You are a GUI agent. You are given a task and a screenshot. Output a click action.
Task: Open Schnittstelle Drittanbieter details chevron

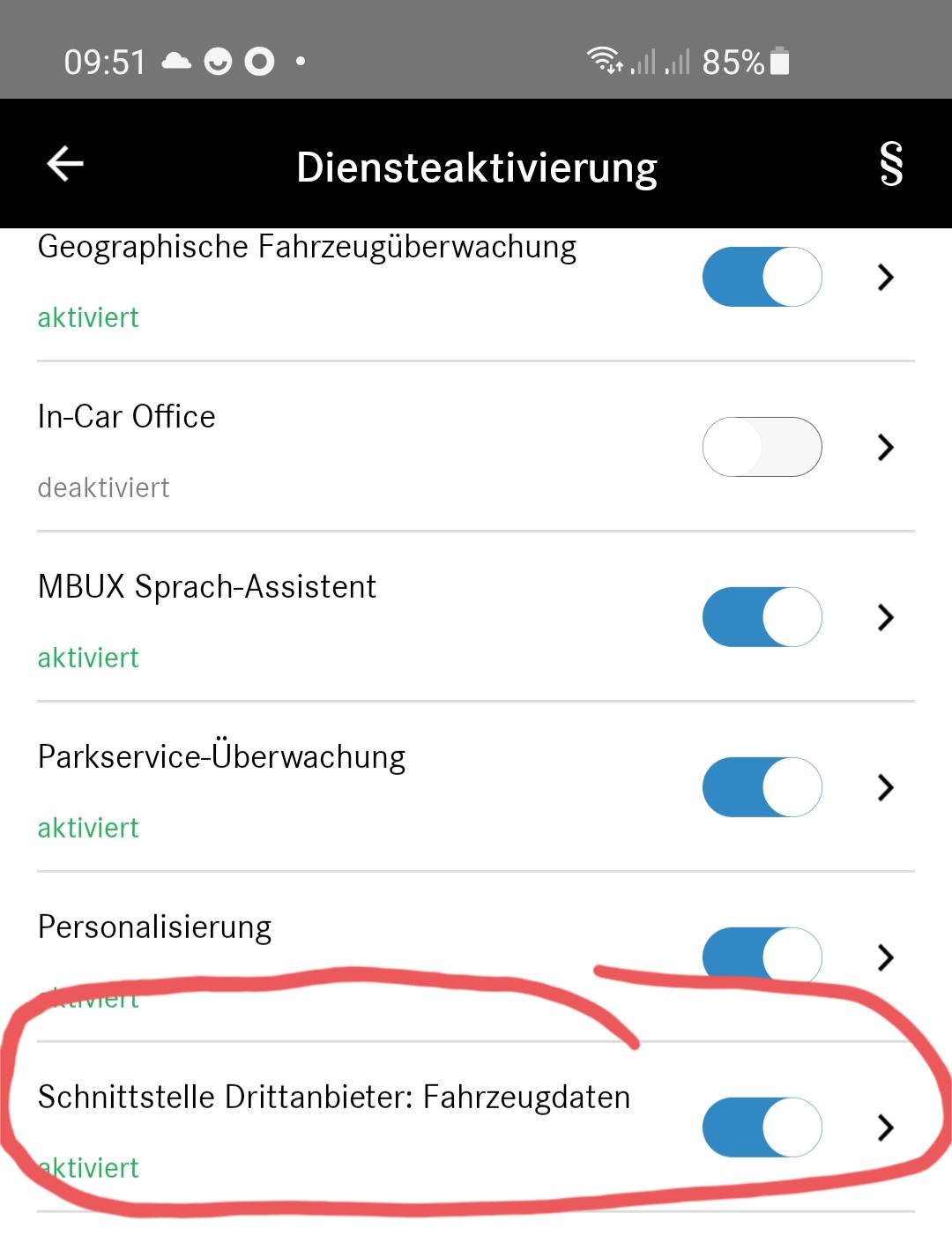pos(886,1128)
